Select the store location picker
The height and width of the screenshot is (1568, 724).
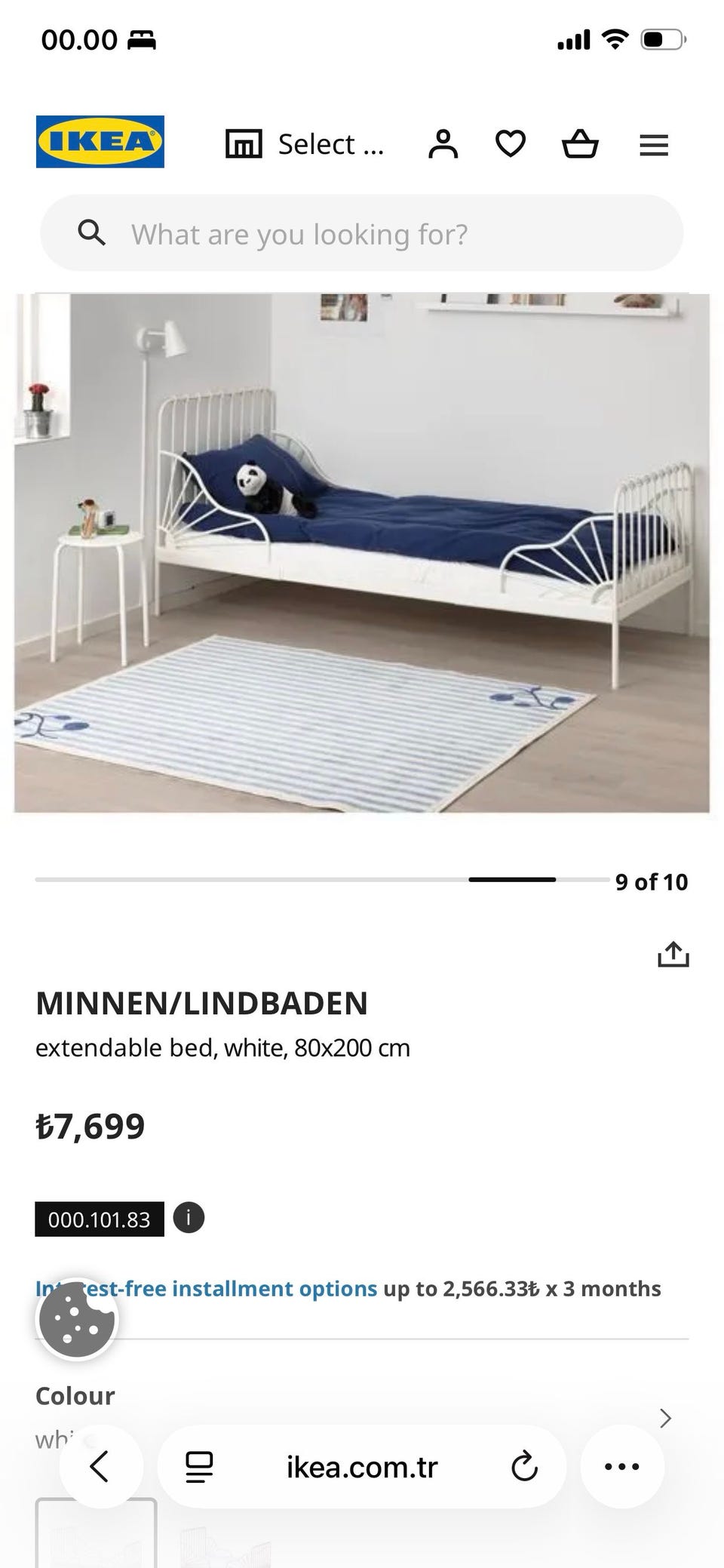pyautogui.click(x=302, y=143)
